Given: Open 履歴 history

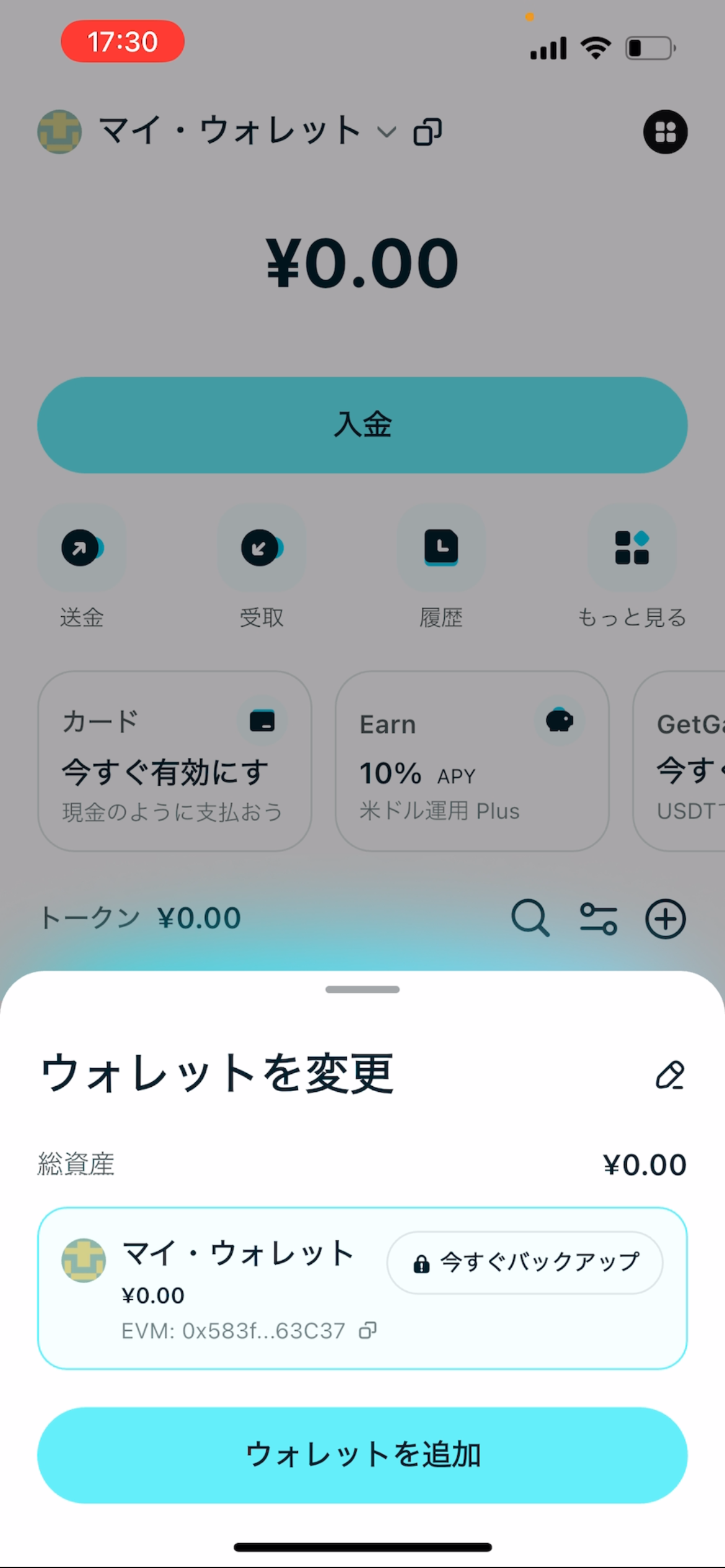Looking at the screenshot, I should click(441, 548).
